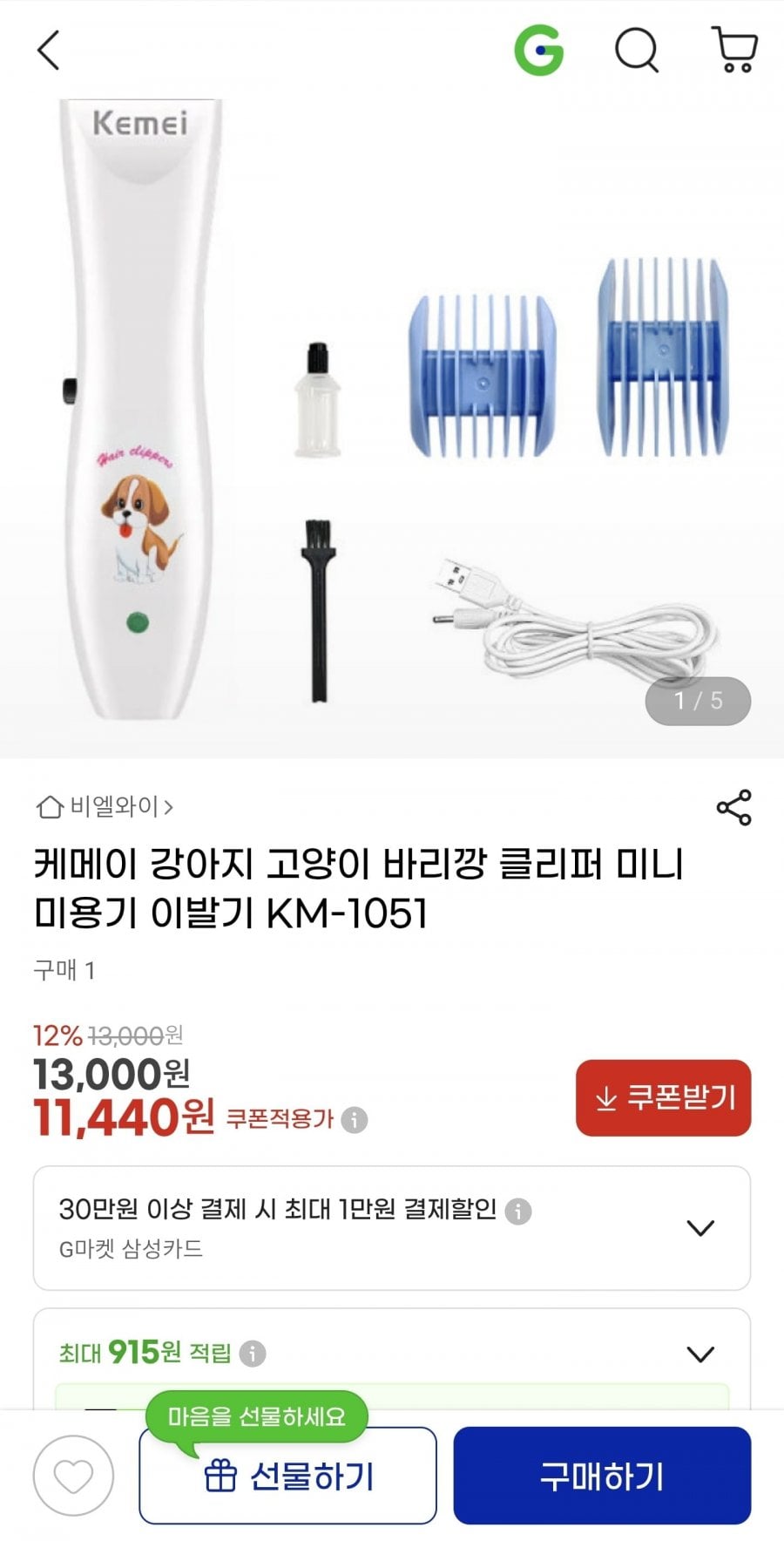Viewport: 784px width, 1541px height.
Task: Tap 구매하기 to buy now
Action: pos(601,1476)
